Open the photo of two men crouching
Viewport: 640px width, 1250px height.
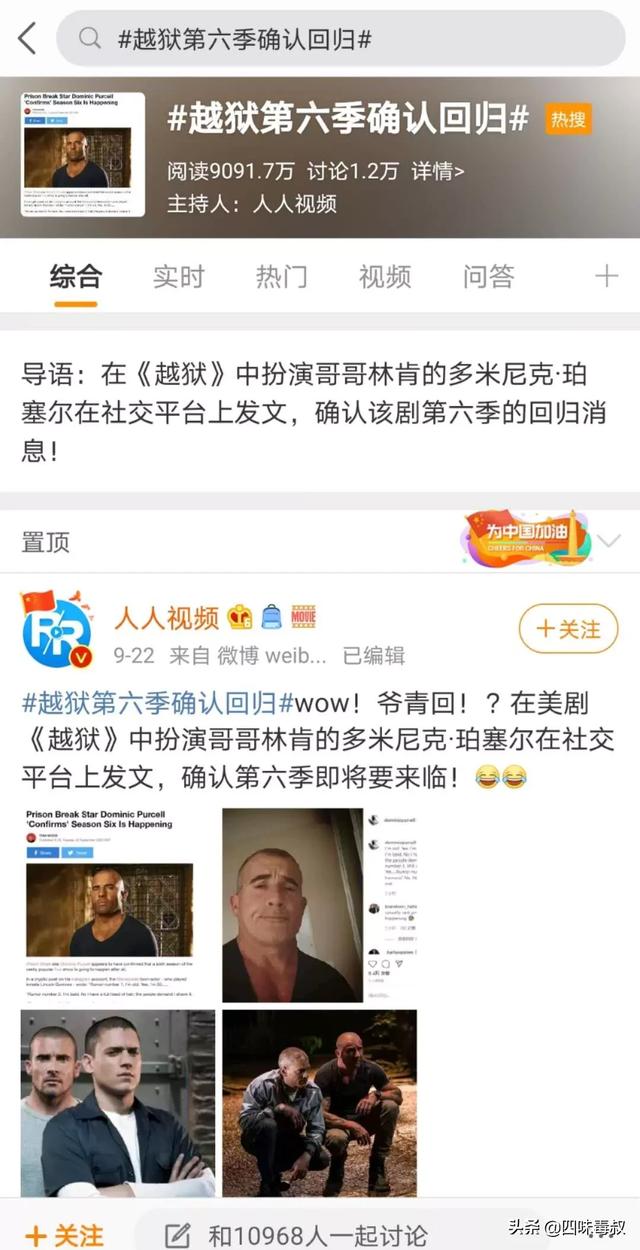[x=318, y=1103]
